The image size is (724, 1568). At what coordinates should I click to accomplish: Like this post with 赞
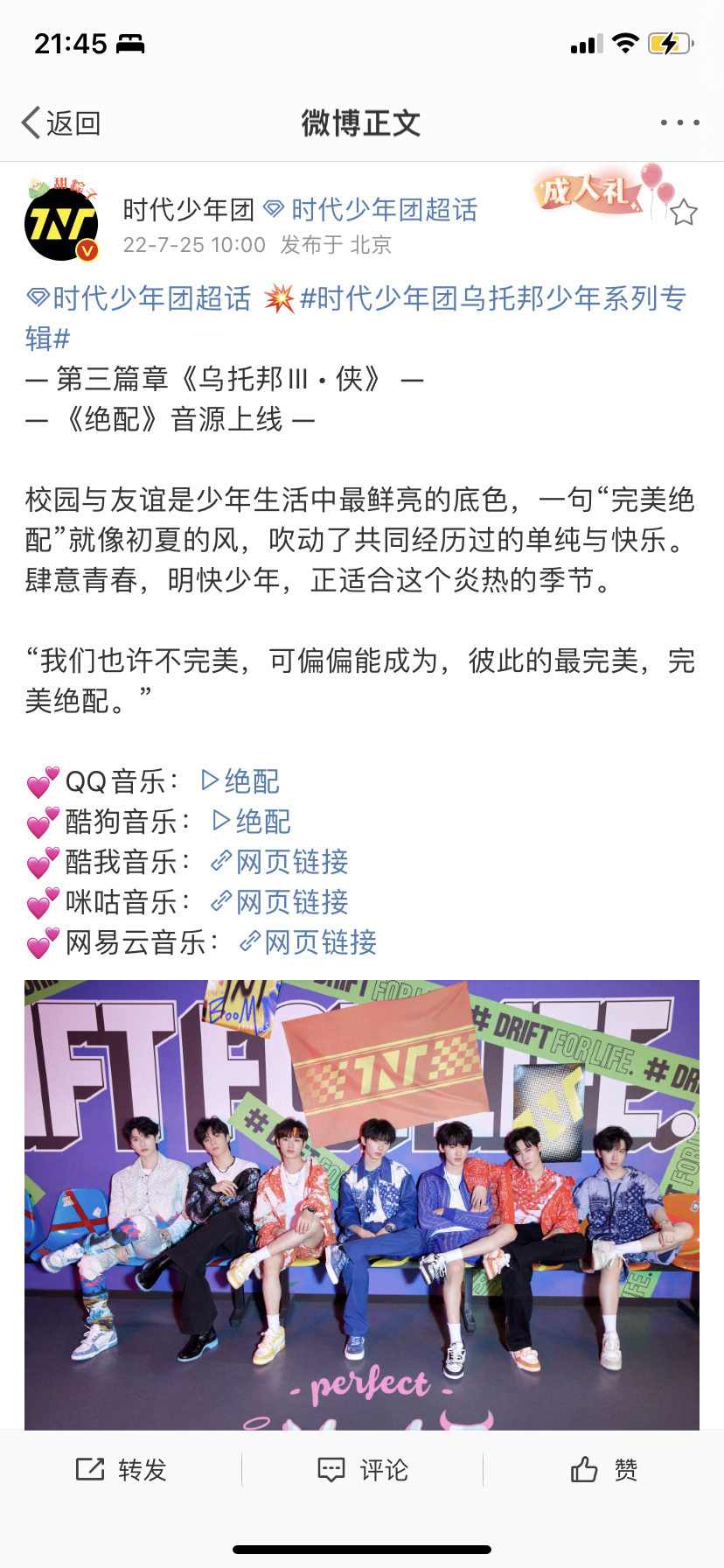pos(603,1470)
